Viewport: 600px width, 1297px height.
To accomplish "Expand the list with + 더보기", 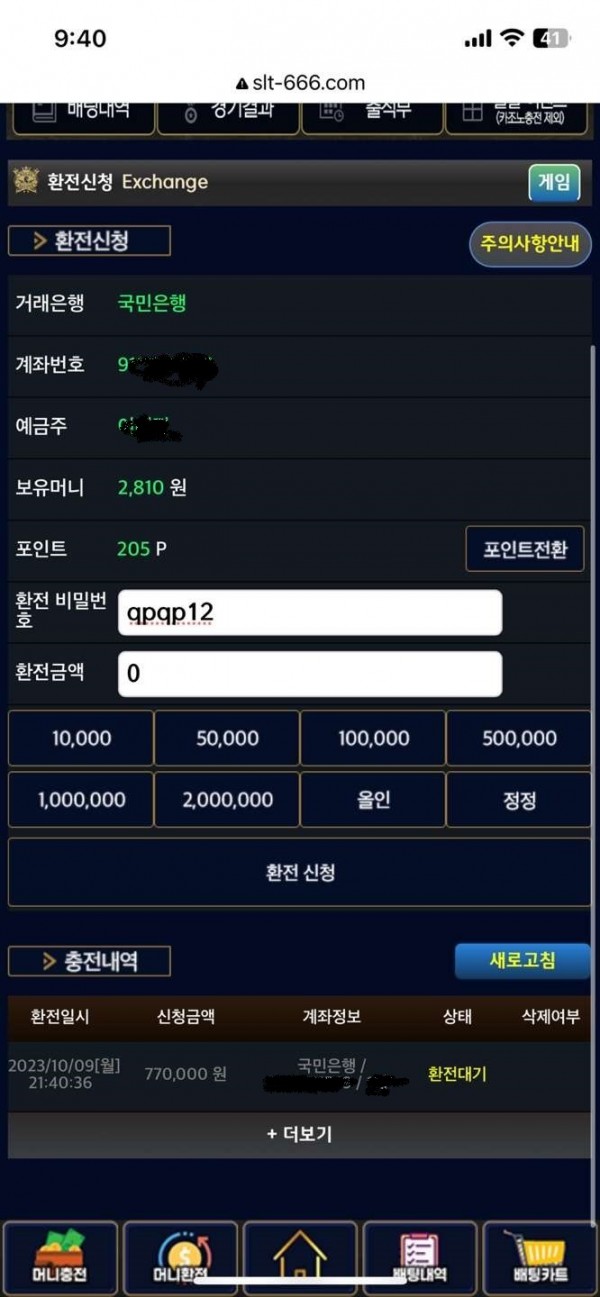I will click(x=300, y=1134).
